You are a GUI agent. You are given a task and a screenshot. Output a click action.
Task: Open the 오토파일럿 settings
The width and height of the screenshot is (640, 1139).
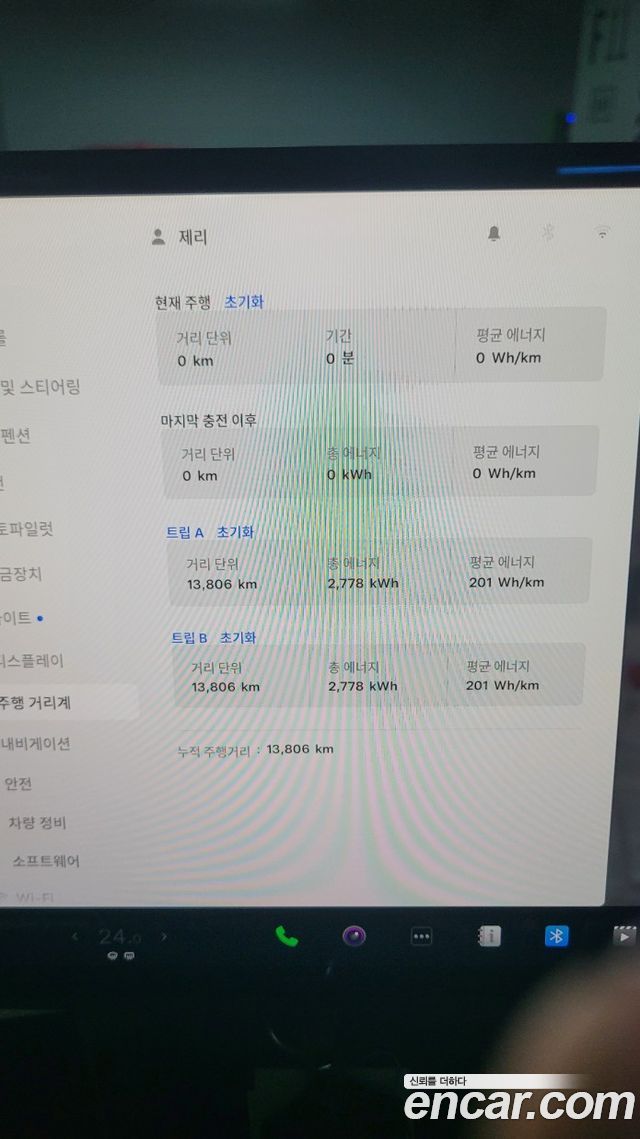pyautogui.click(x=26, y=529)
